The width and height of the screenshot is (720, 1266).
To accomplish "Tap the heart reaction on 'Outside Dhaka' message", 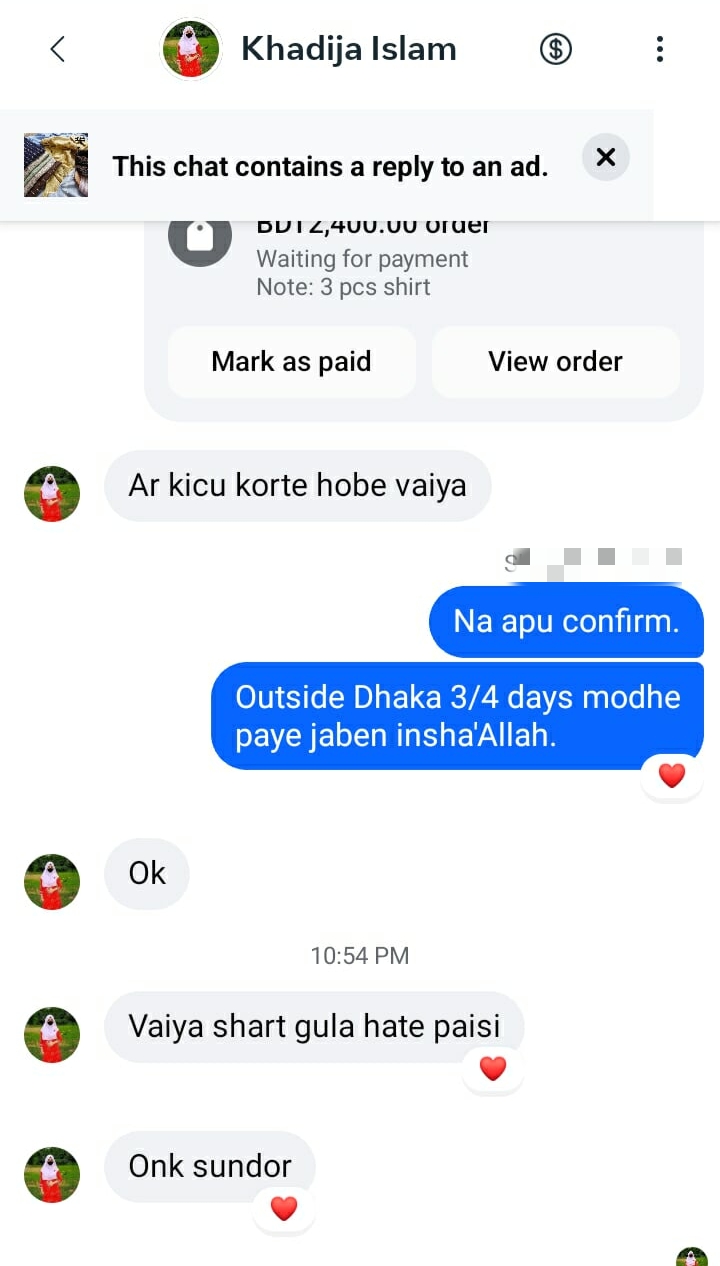I will [671, 775].
